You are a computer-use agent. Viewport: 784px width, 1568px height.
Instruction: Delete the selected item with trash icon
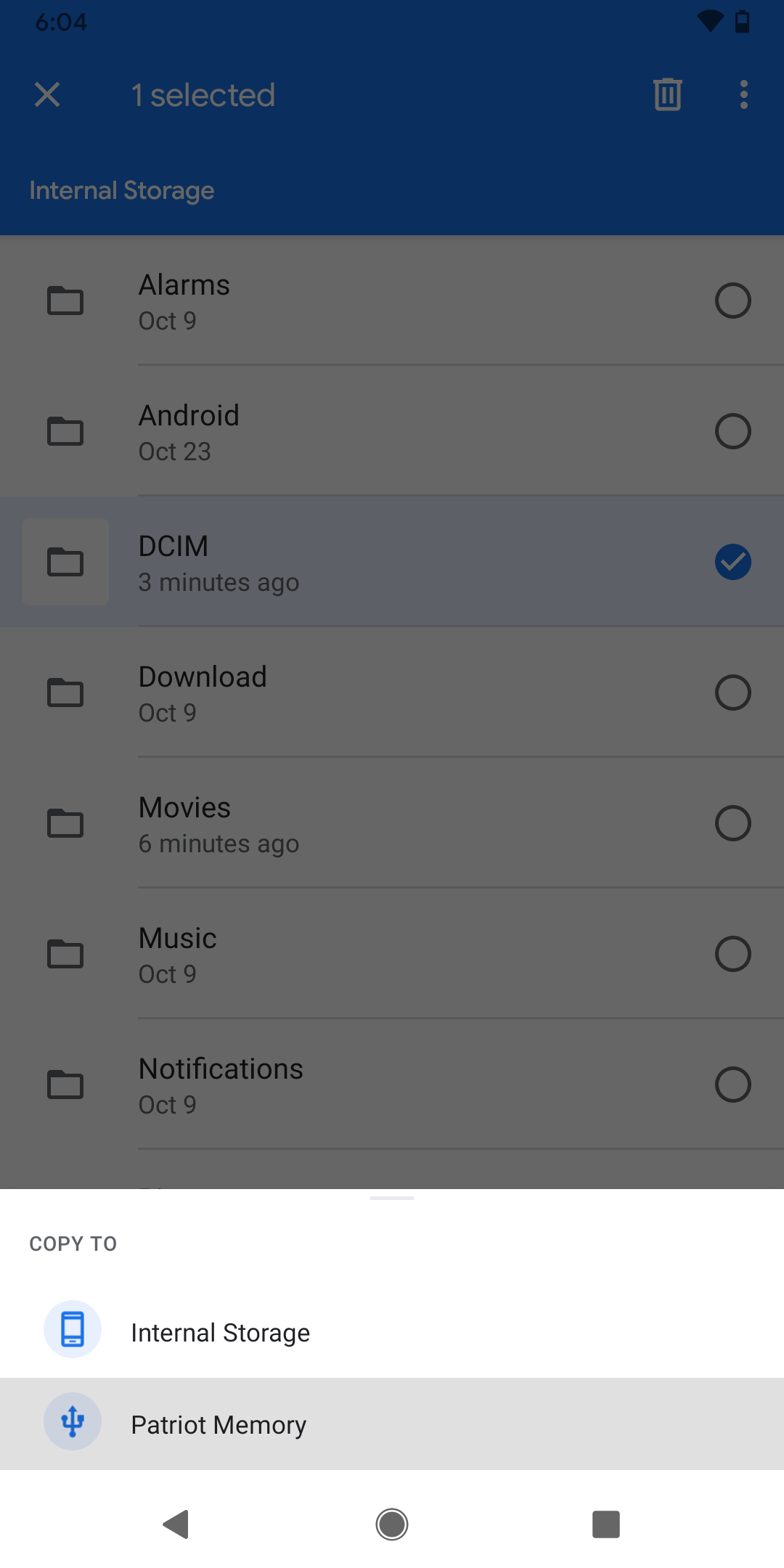[x=667, y=94]
